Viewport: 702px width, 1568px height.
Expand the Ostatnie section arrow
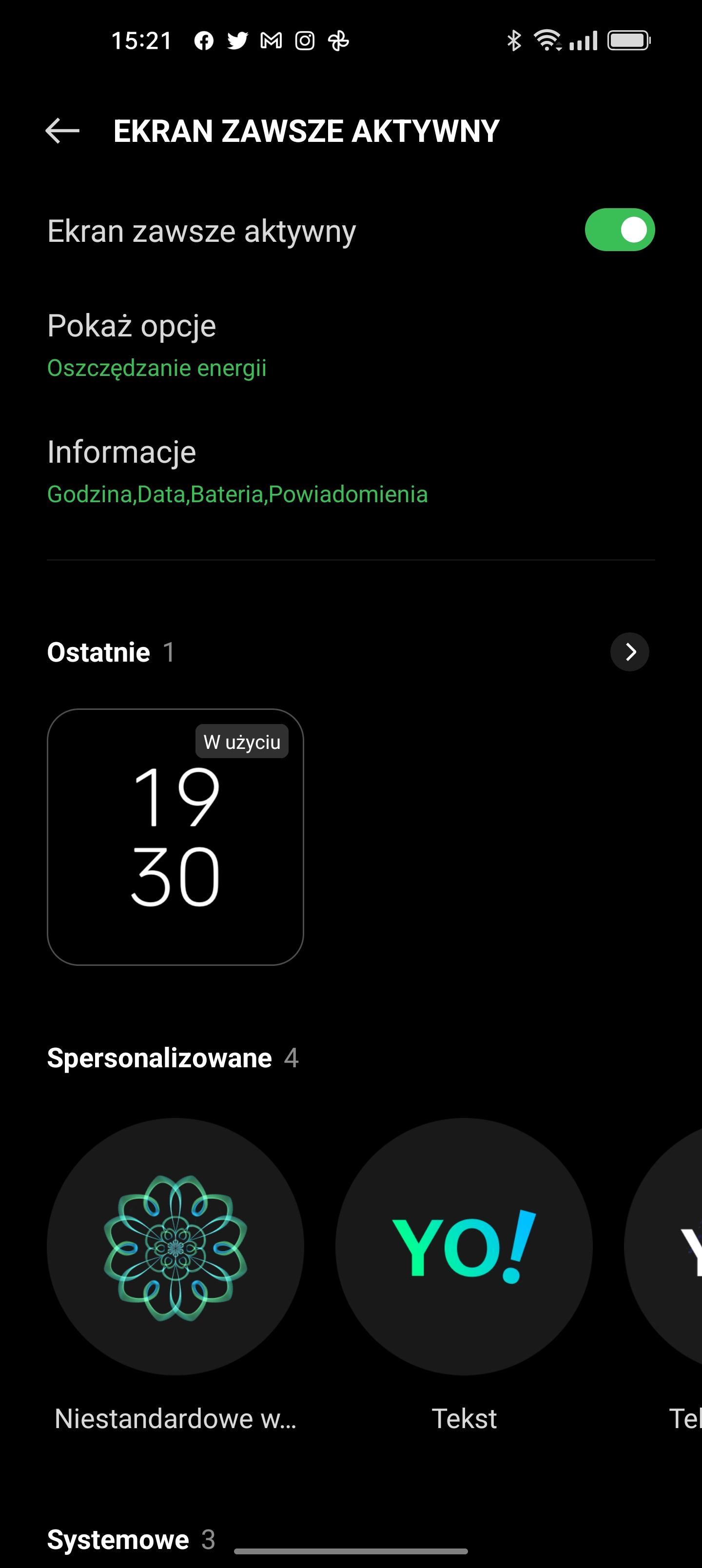click(x=629, y=652)
